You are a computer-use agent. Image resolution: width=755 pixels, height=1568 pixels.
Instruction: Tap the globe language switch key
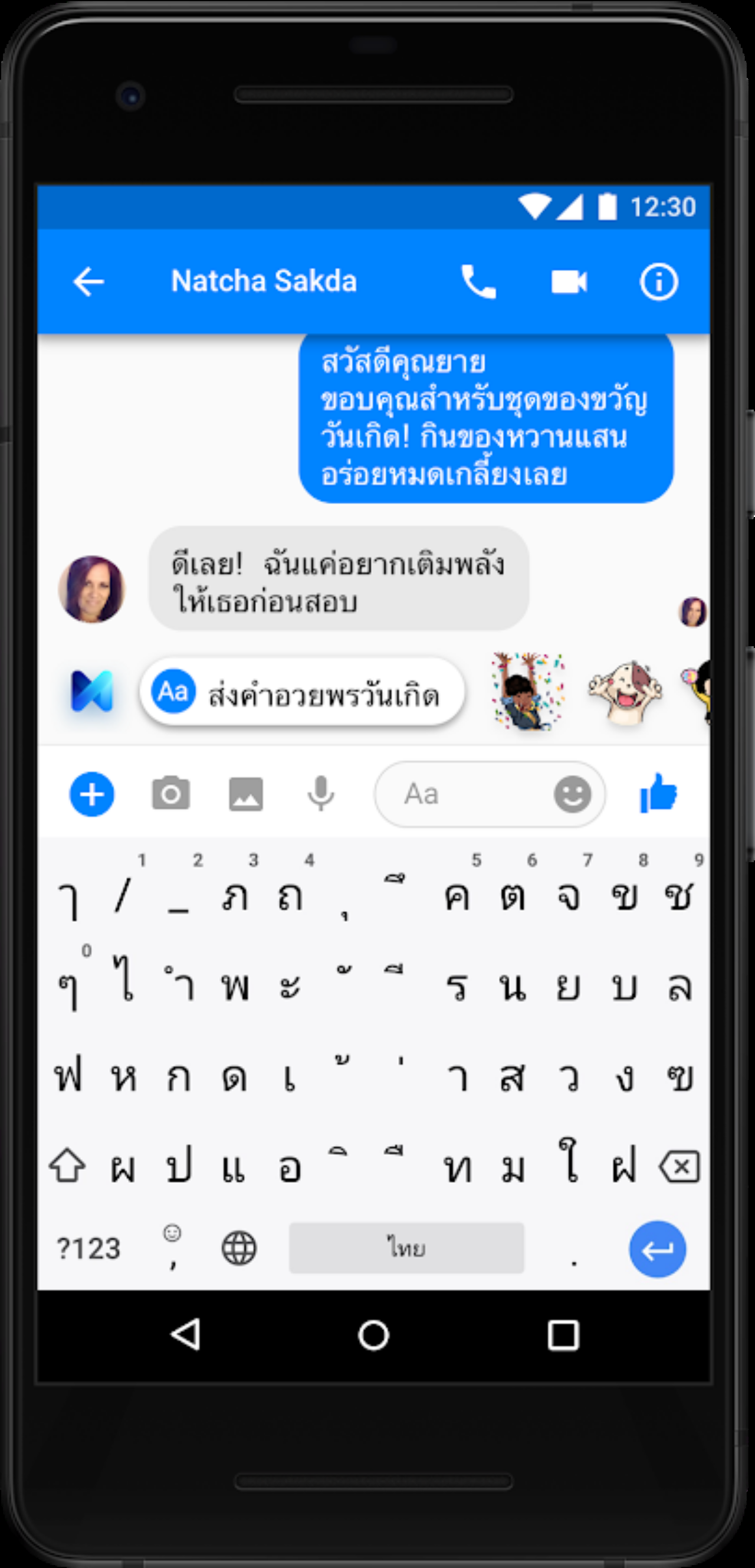[x=238, y=1249]
